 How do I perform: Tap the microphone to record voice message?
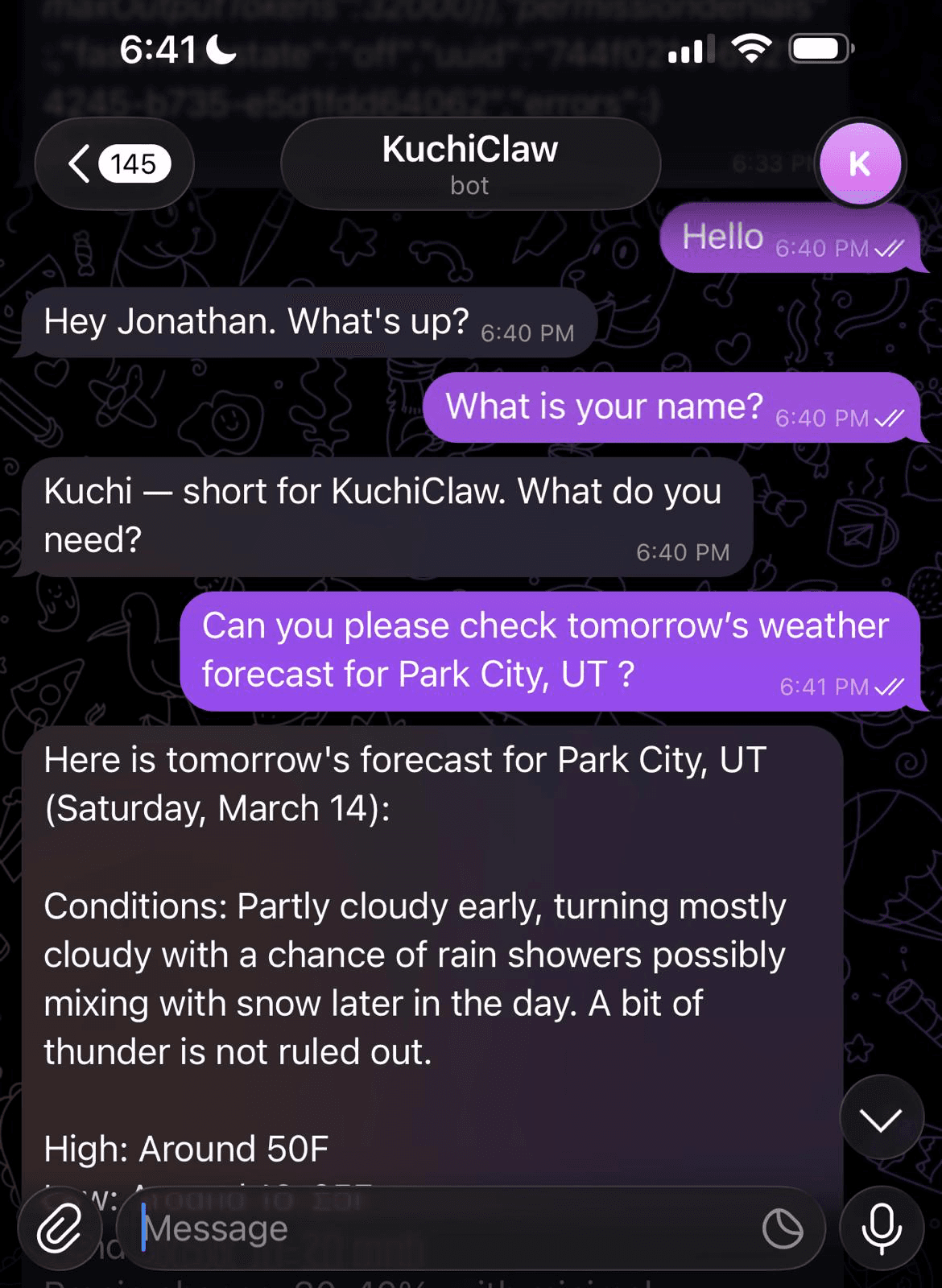click(882, 1228)
